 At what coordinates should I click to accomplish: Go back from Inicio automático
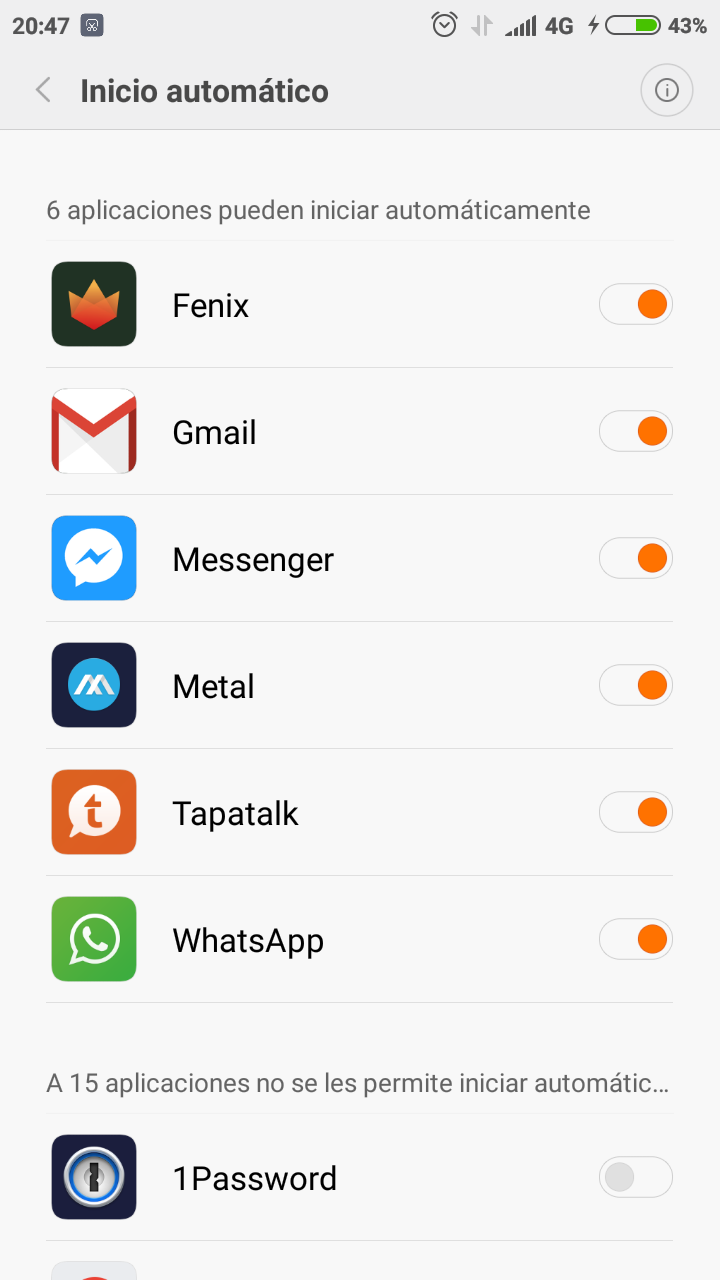click(43, 91)
